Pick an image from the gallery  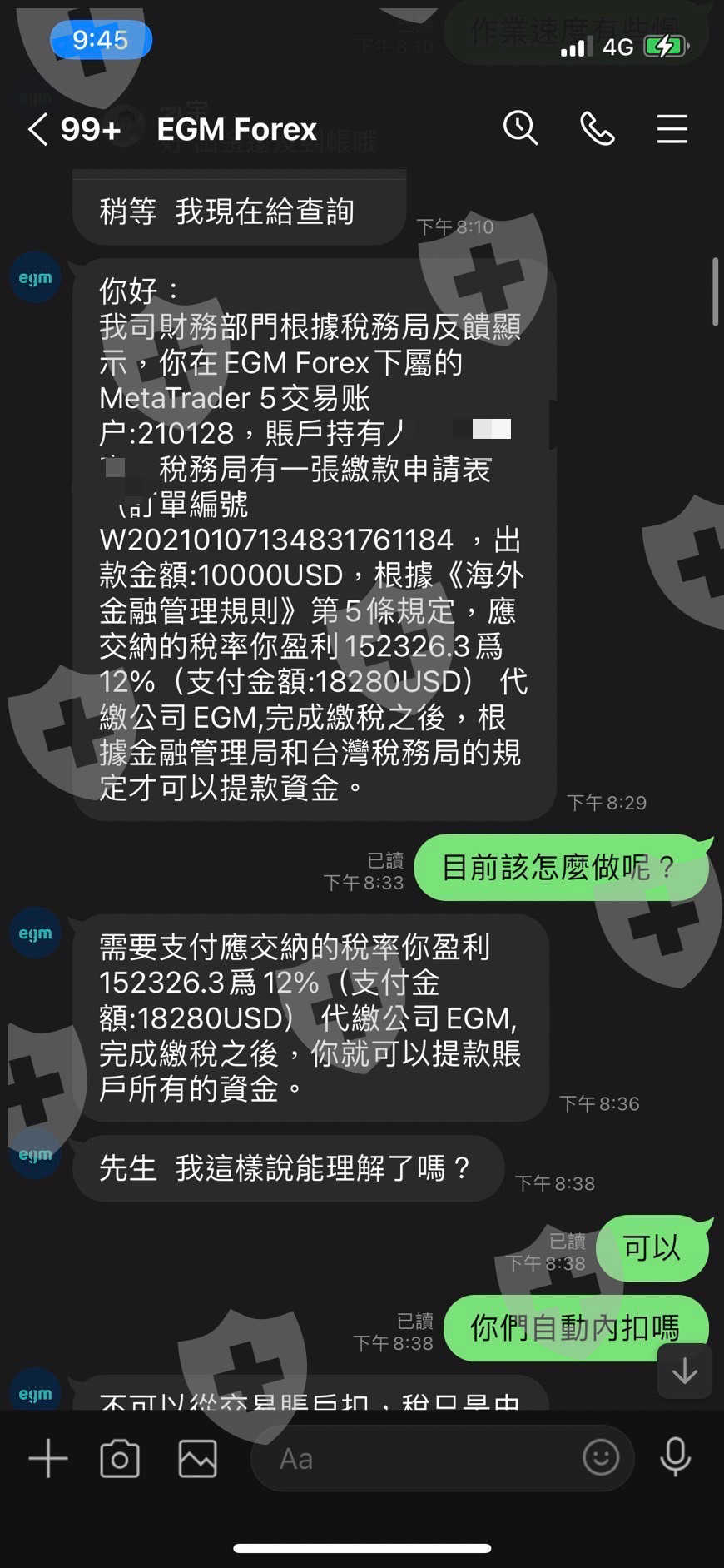tap(197, 1458)
